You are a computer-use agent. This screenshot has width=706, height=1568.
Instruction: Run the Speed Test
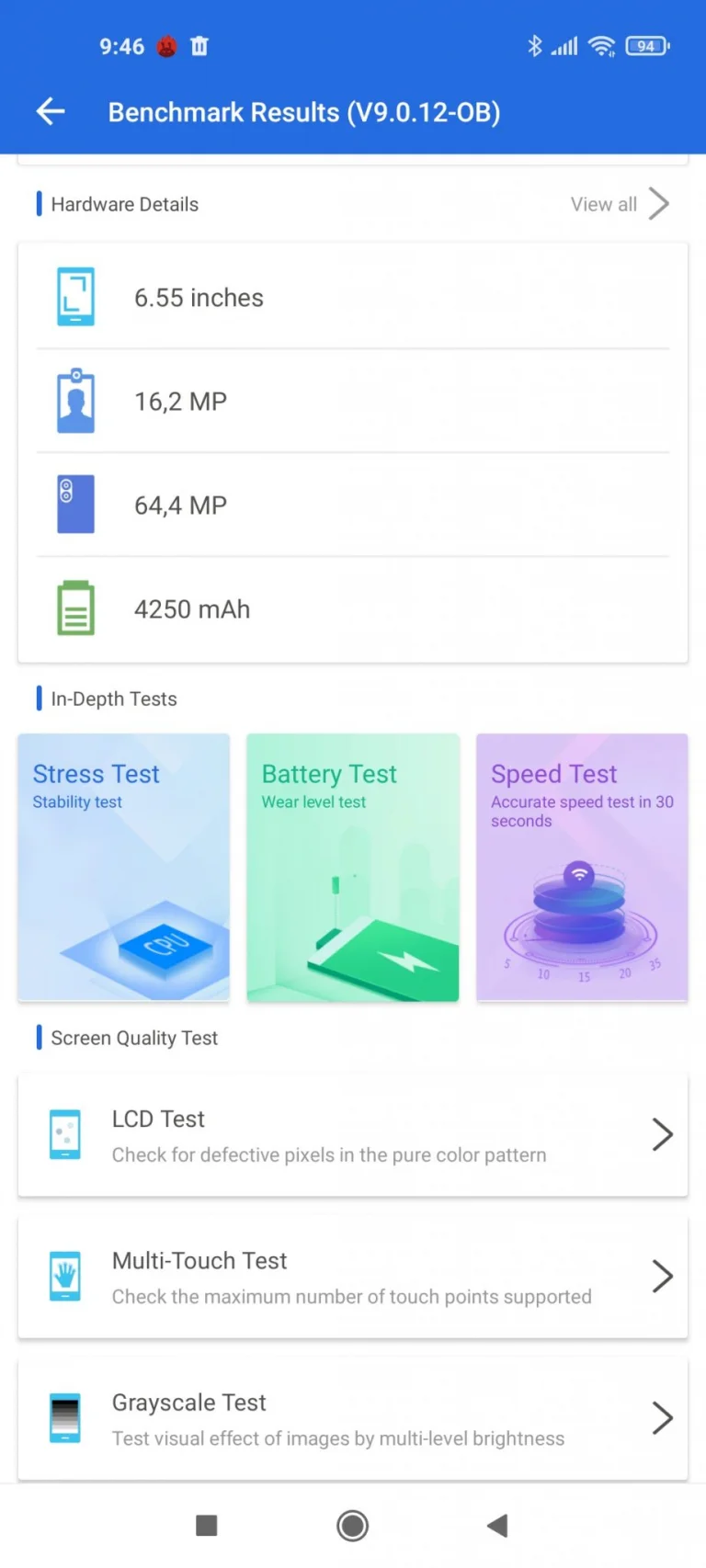582,867
